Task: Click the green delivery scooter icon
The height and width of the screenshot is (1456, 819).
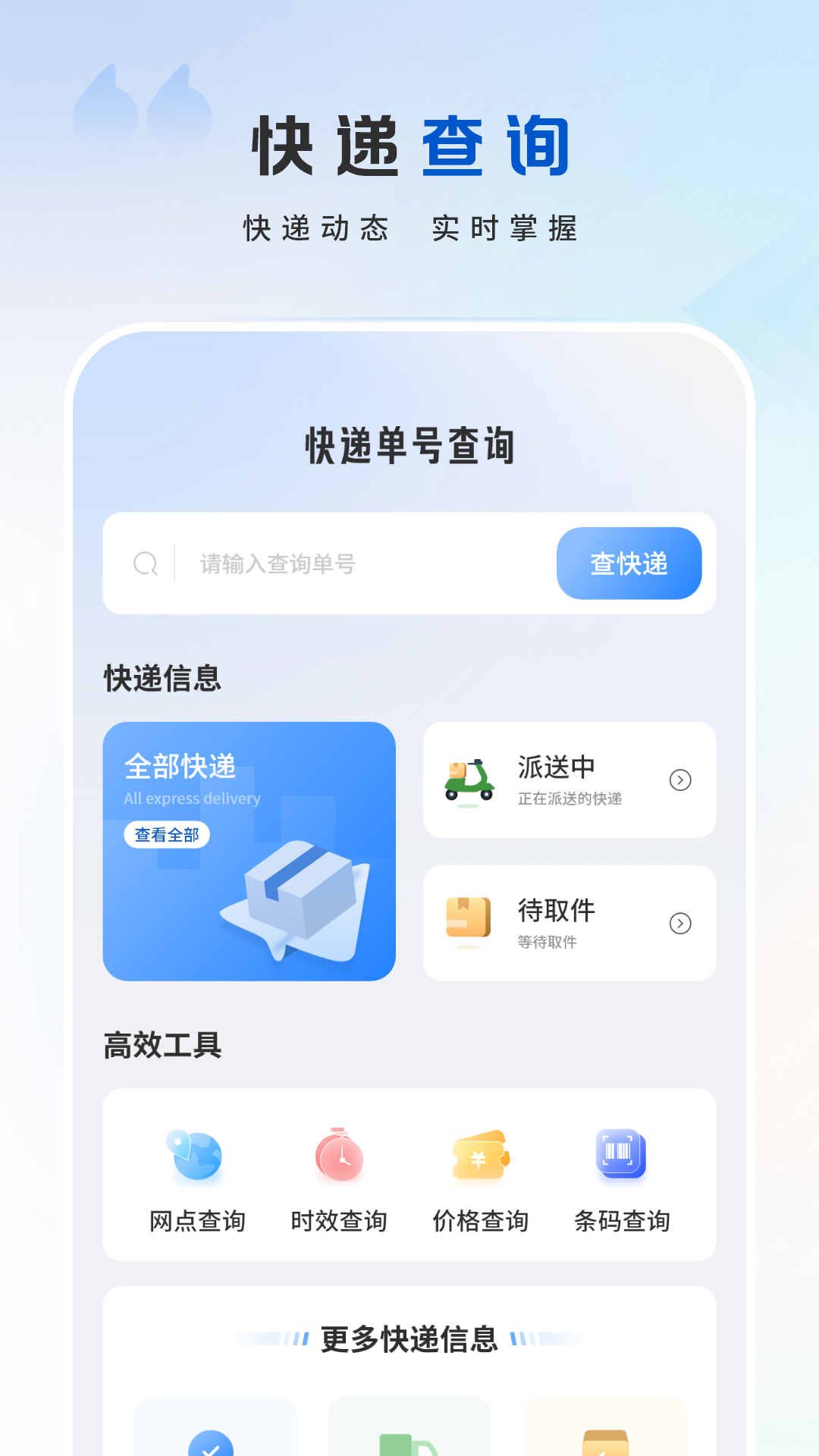Action: [469, 779]
